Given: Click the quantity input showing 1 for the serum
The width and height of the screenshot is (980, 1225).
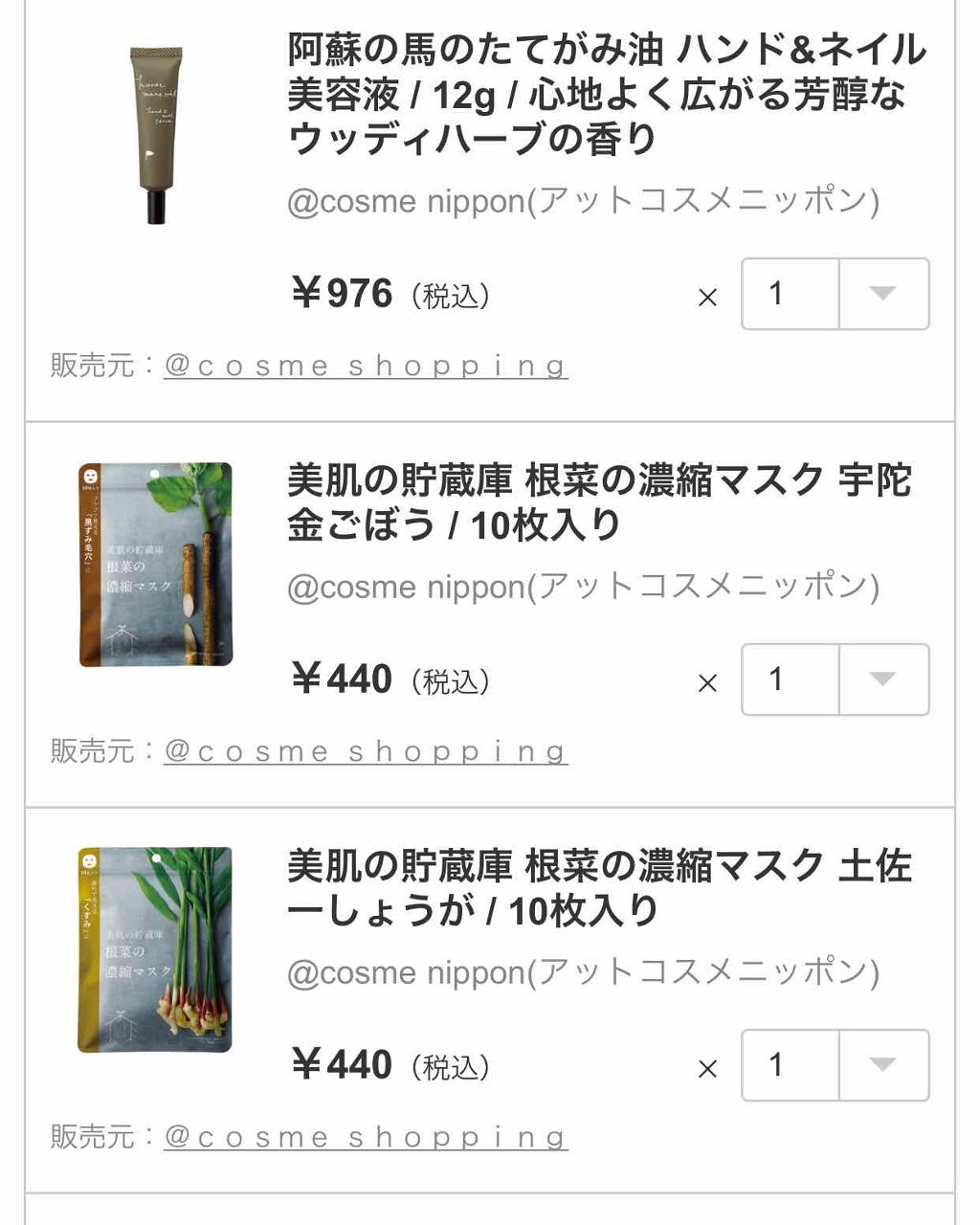Looking at the screenshot, I should [789, 294].
